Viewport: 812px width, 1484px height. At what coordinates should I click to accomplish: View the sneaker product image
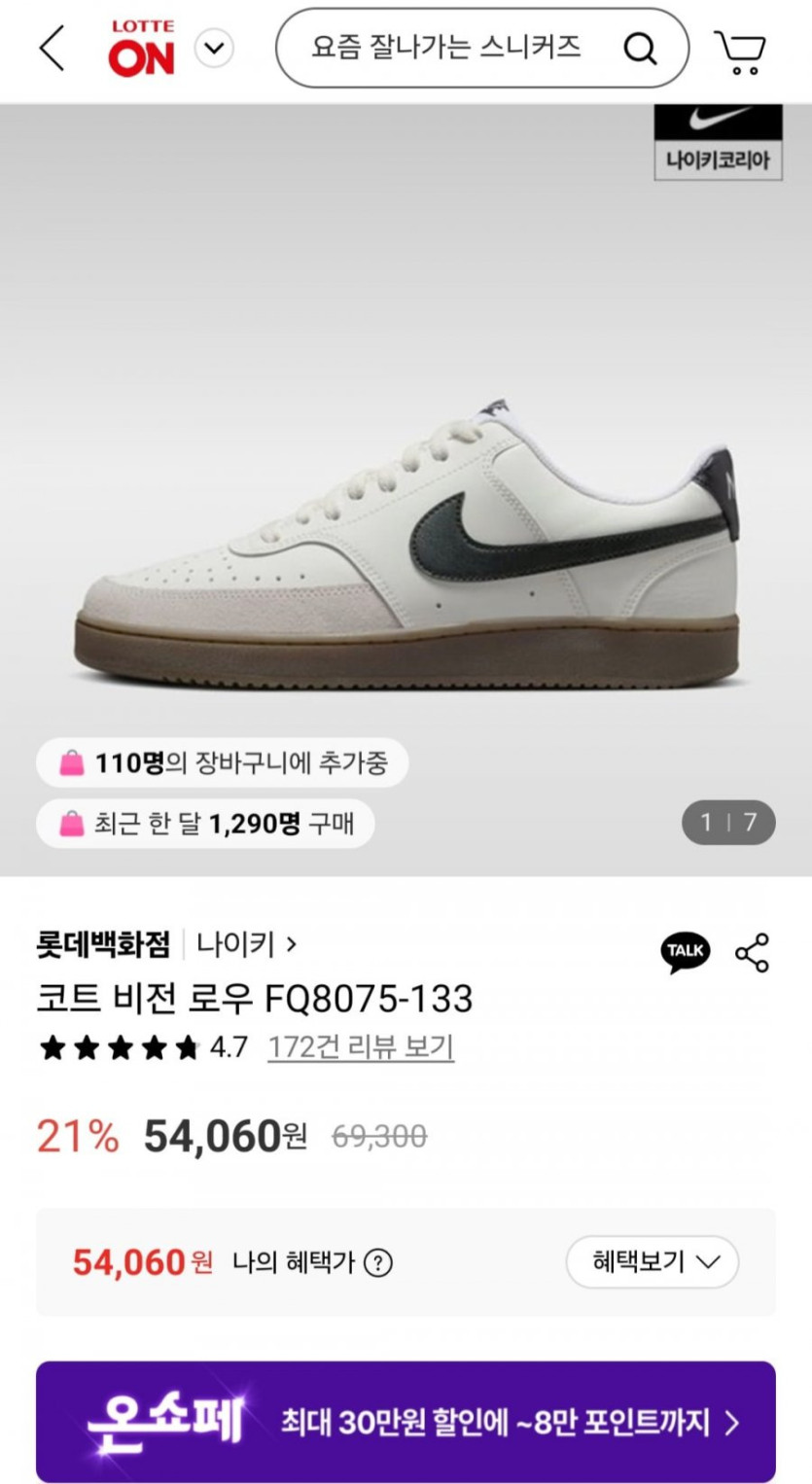coord(407,542)
